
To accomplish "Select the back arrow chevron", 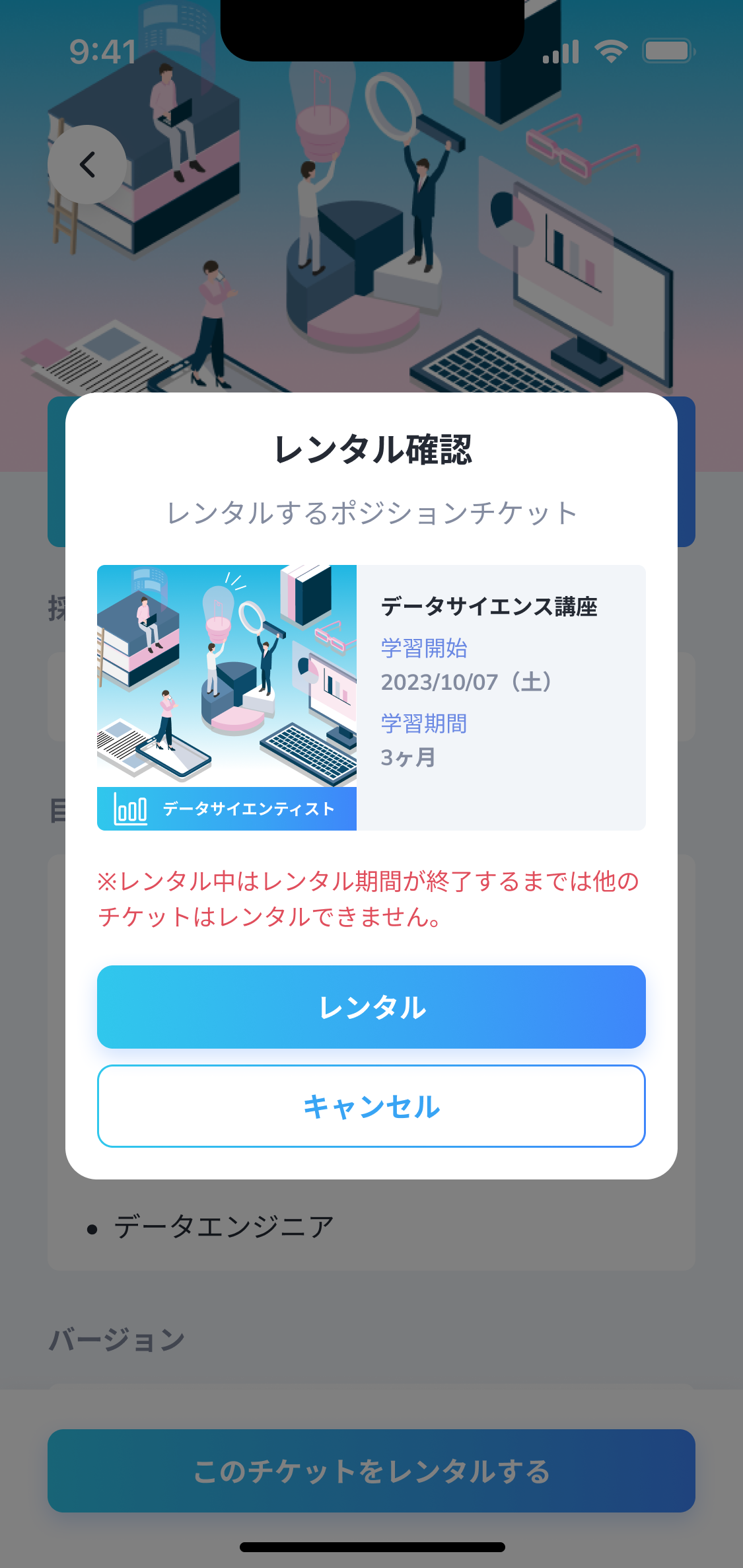I will [87, 165].
